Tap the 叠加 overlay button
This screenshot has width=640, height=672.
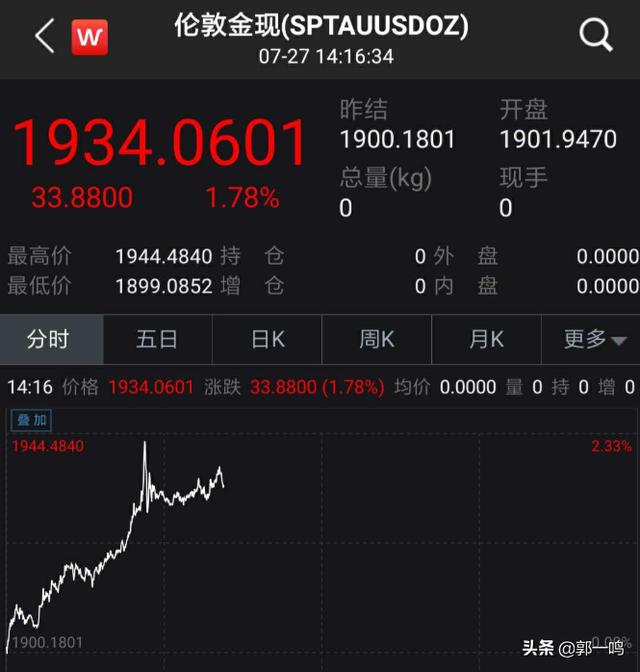30,420
